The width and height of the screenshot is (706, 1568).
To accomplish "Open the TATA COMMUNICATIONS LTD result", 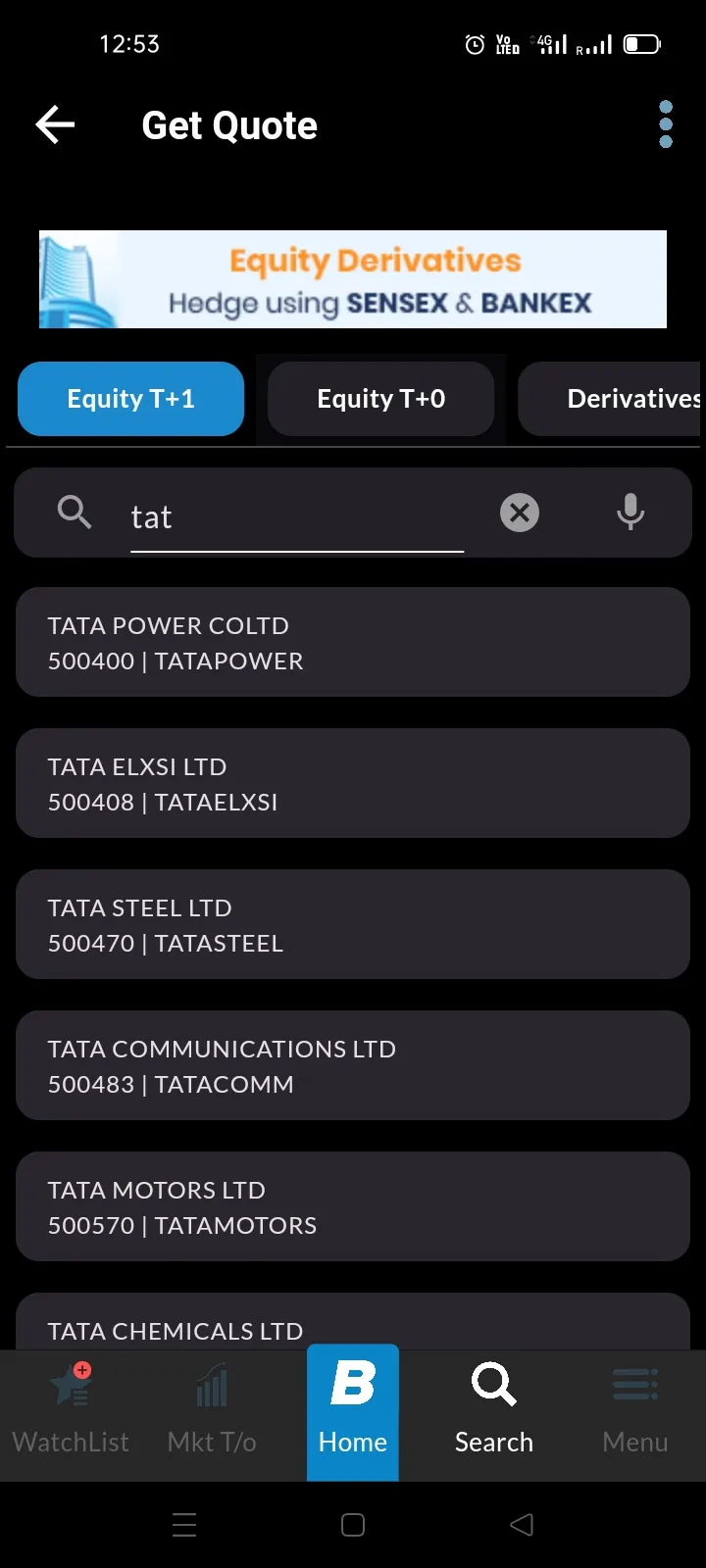I will click(x=353, y=1066).
